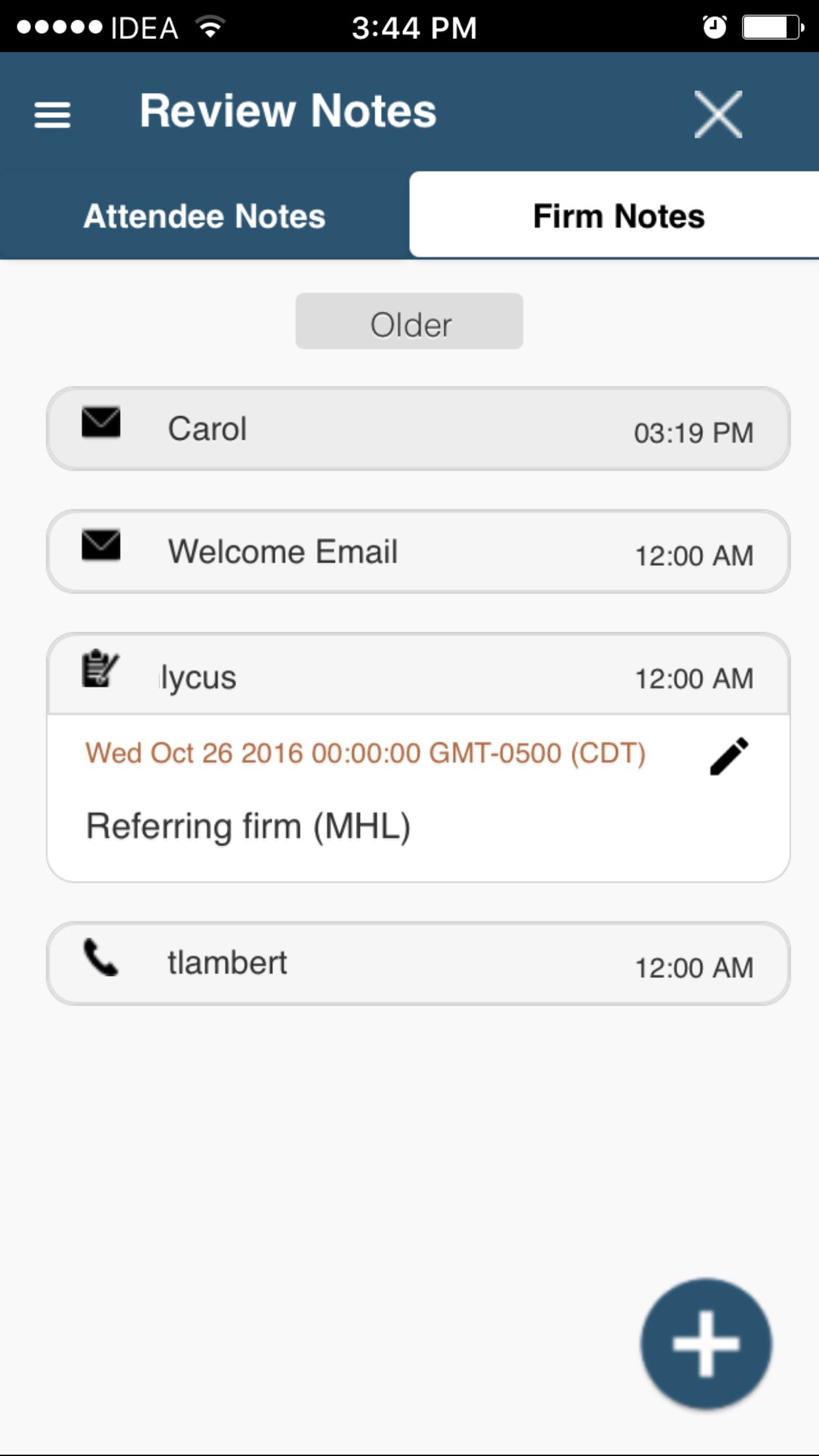Collapse the lycus note
Viewport: 819px width, 1456px height.
[x=418, y=674]
